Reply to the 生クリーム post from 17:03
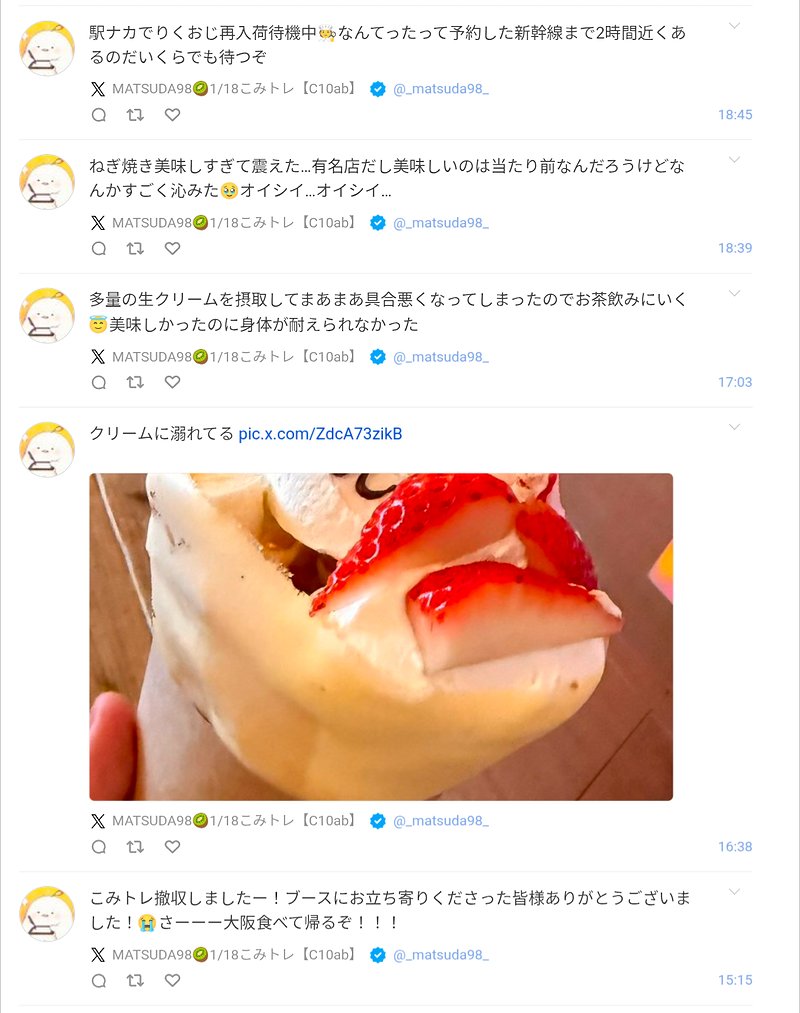The image size is (800, 1013). pos(99,383)
